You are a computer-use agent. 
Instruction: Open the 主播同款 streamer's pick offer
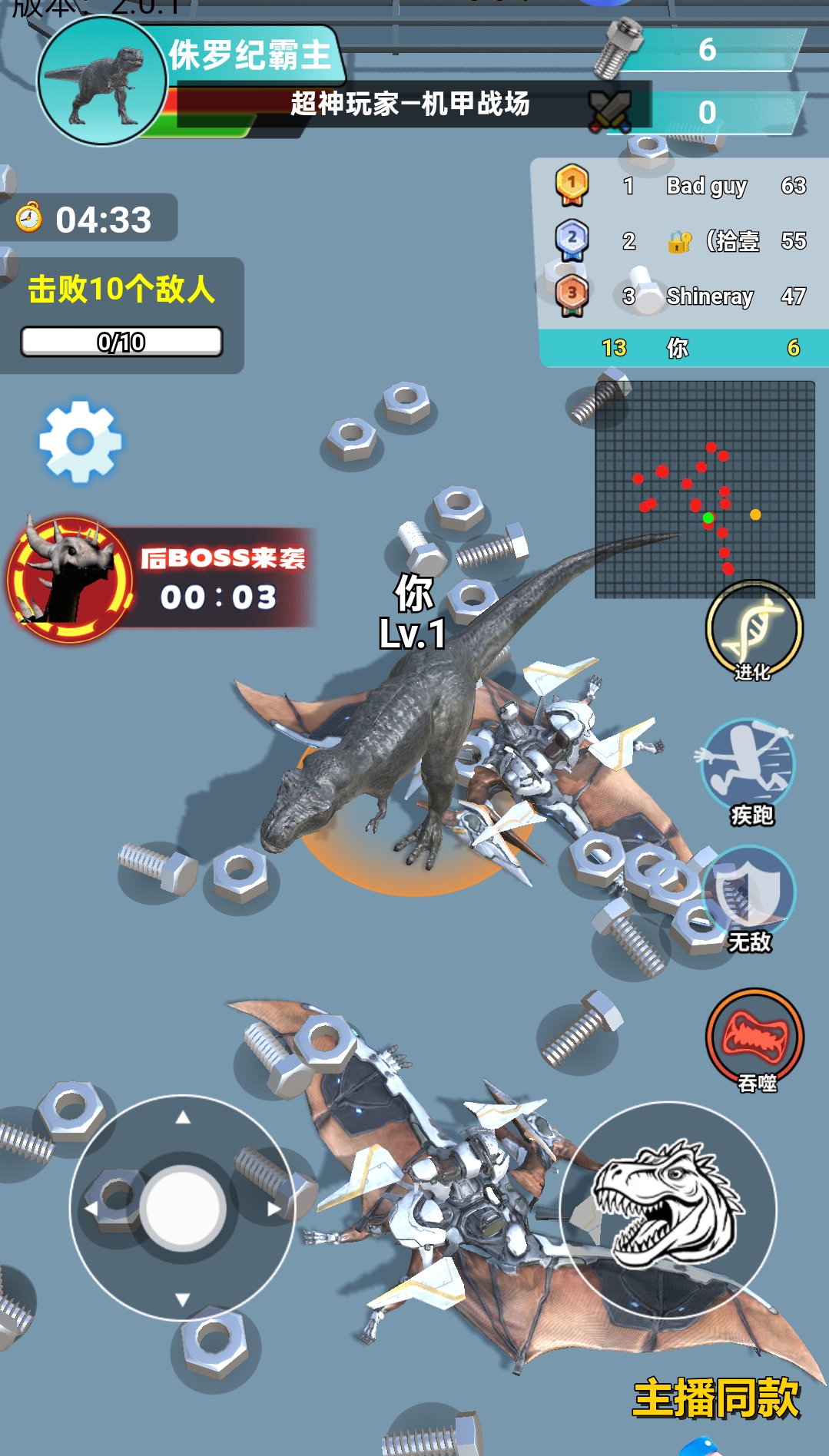(716, 1398)
